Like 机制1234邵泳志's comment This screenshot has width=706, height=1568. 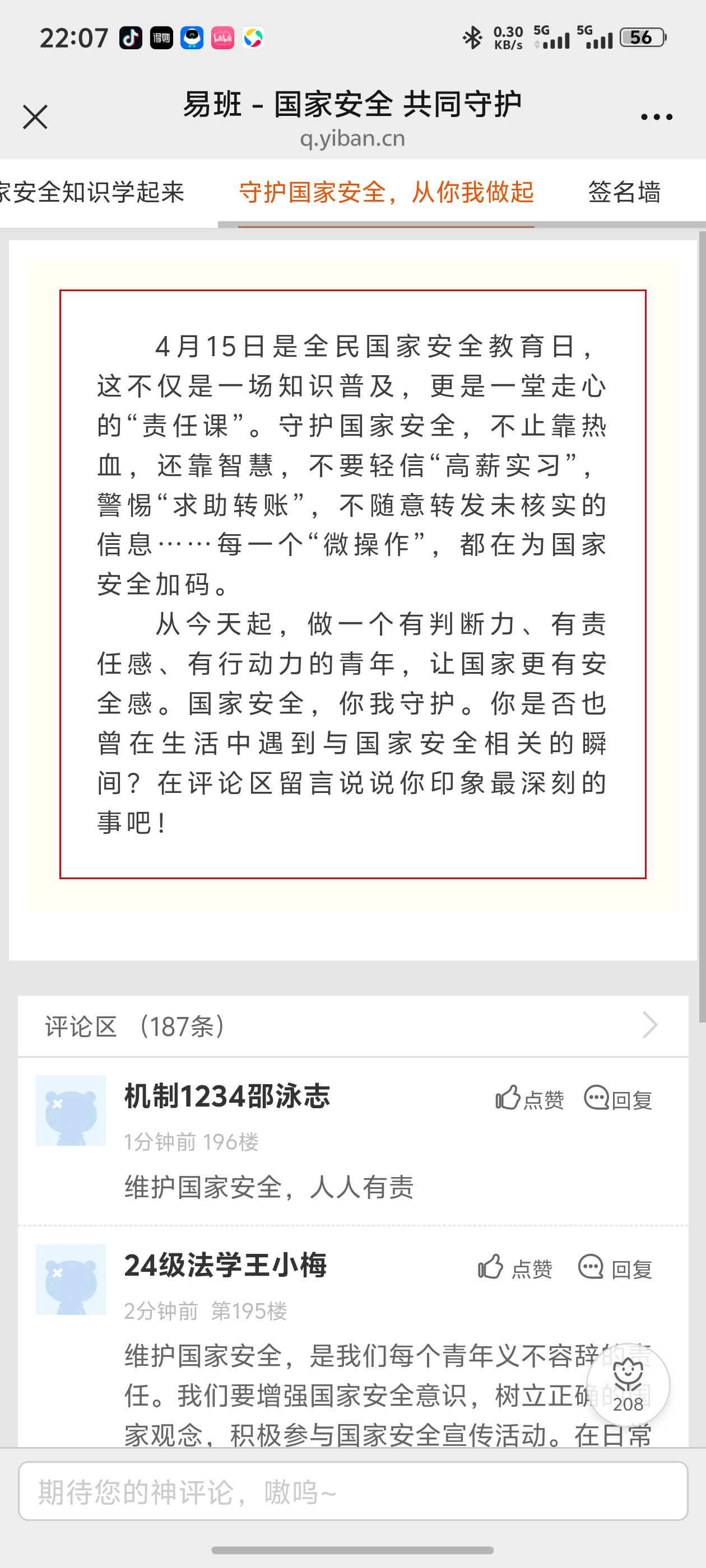click(529, 1099)
